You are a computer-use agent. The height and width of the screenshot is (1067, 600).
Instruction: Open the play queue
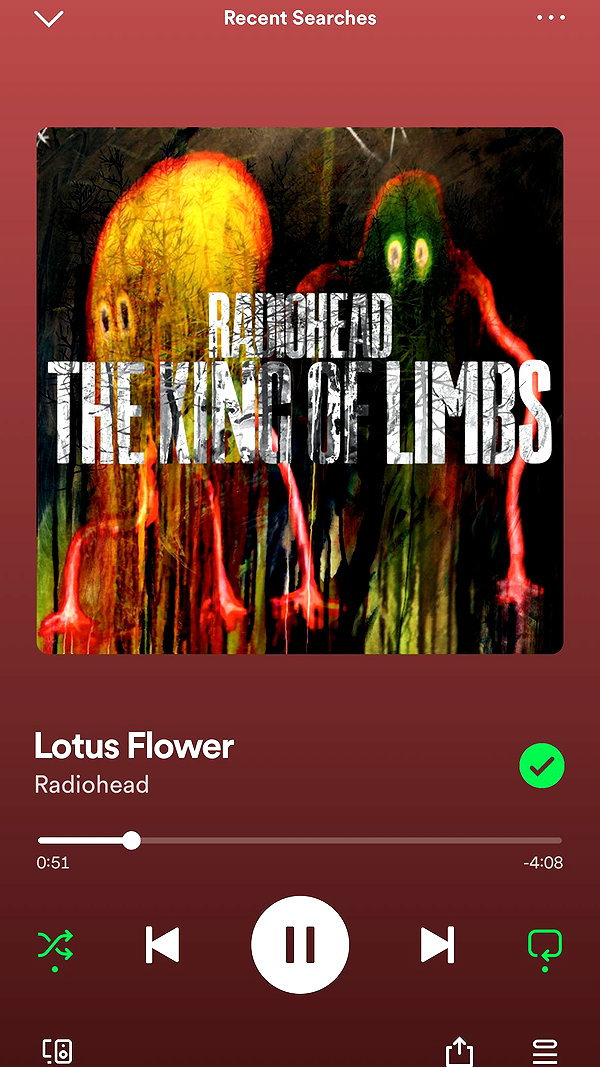[544, 1051]
